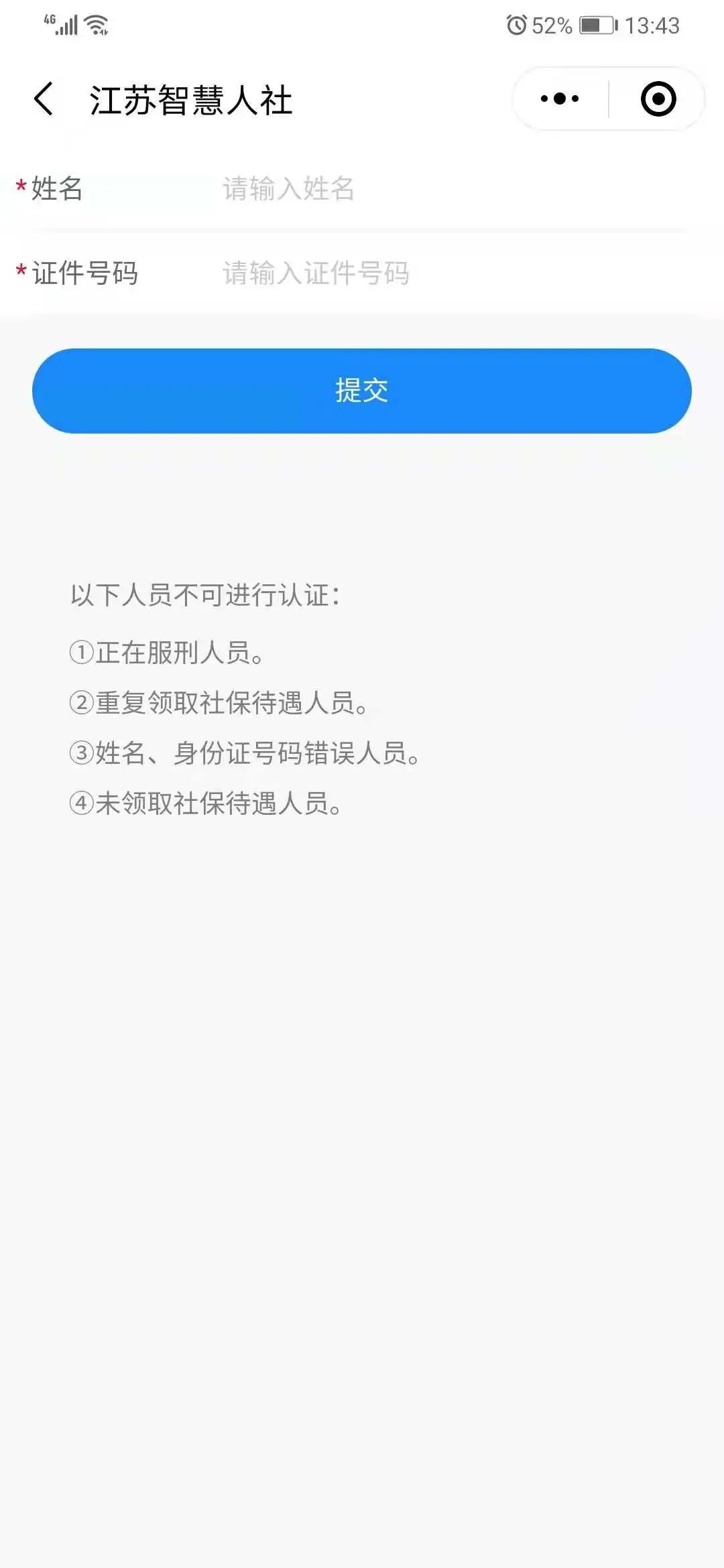Go back from 江苏智慧人社 page
724x1568 pixels.
tap(44, 99)
